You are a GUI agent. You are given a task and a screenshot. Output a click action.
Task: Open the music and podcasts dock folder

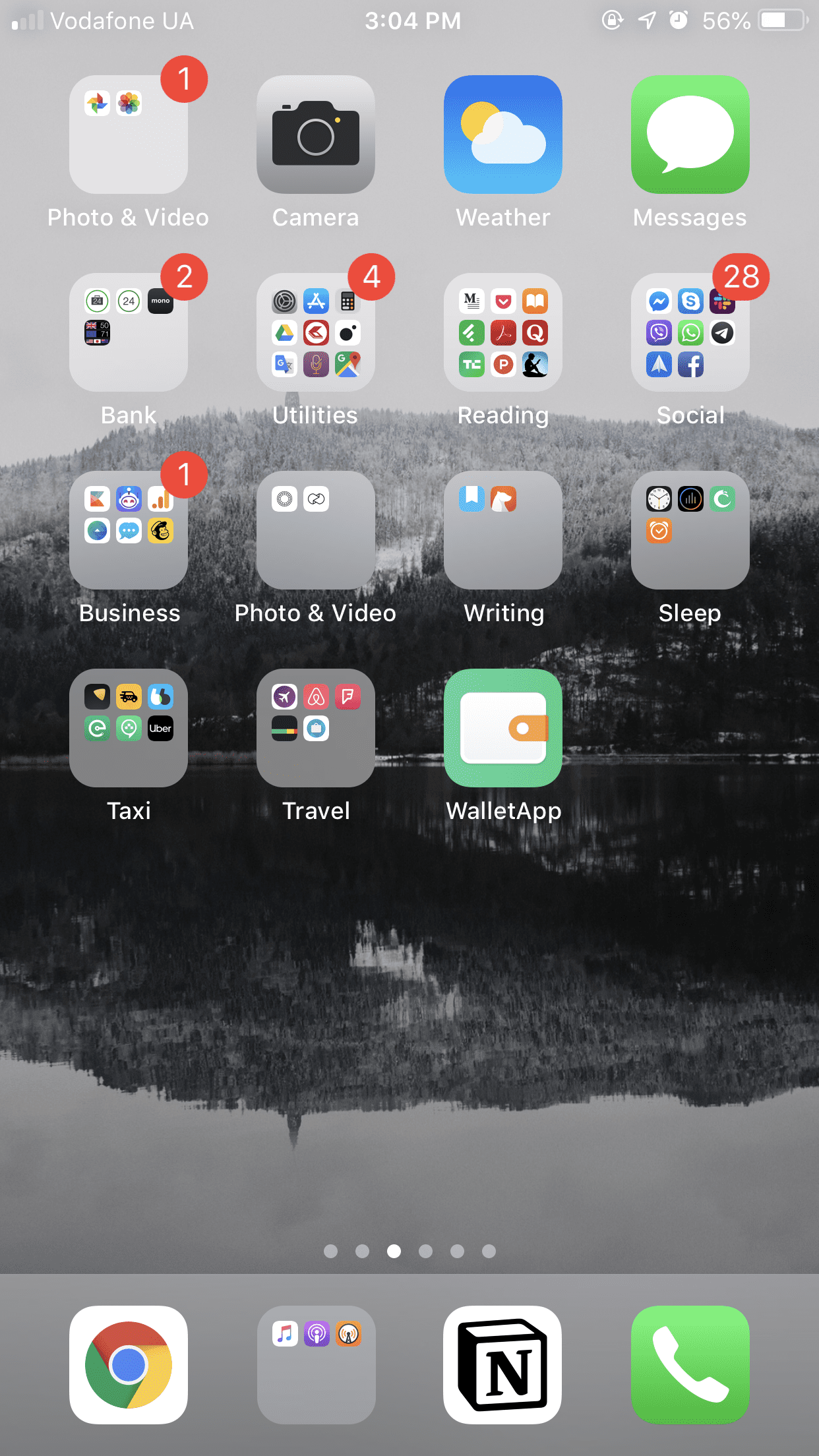316,1365
